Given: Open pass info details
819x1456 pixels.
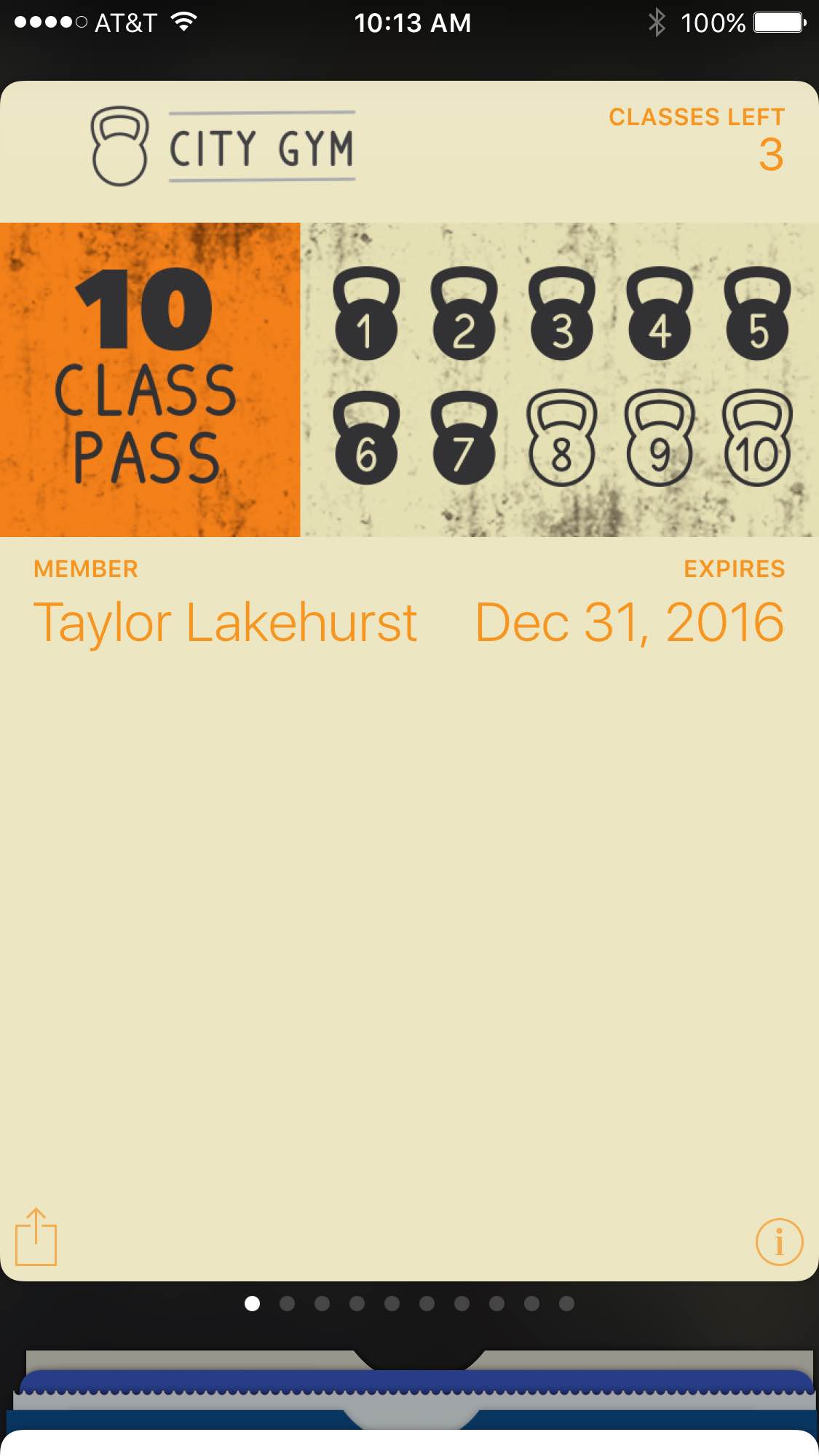Looking at the screenshot, I should tap(779, 1241).
